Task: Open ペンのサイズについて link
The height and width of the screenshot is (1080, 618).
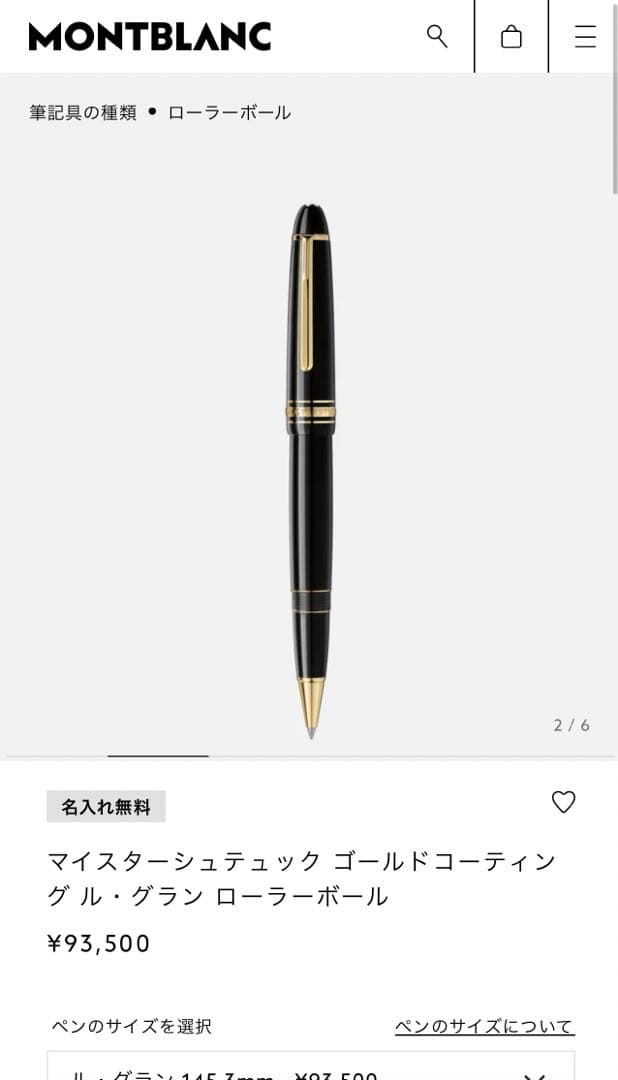Action: (484, 1027)
